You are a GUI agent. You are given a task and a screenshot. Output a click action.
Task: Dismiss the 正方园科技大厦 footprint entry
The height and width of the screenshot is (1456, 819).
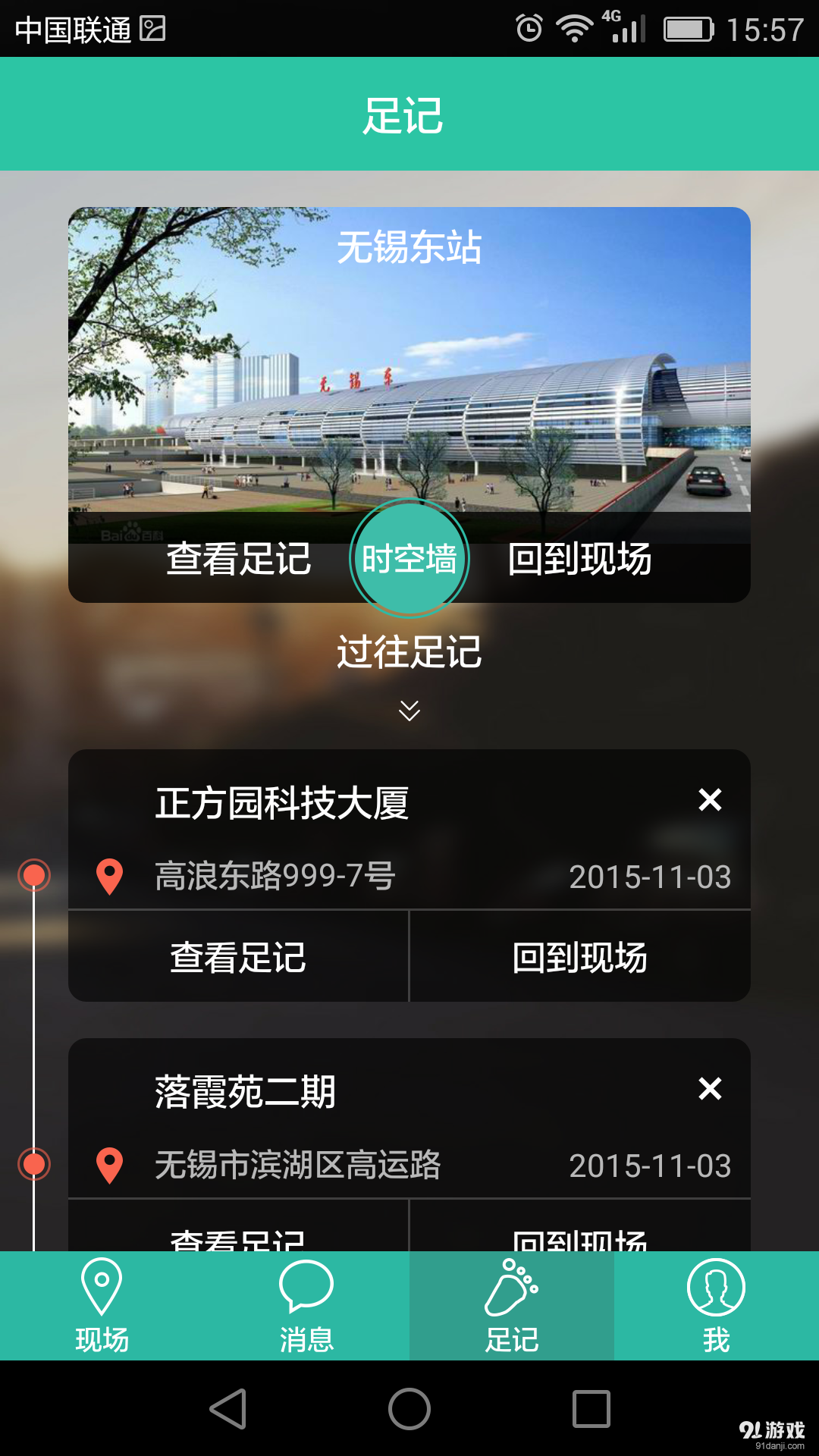[711, 800]
